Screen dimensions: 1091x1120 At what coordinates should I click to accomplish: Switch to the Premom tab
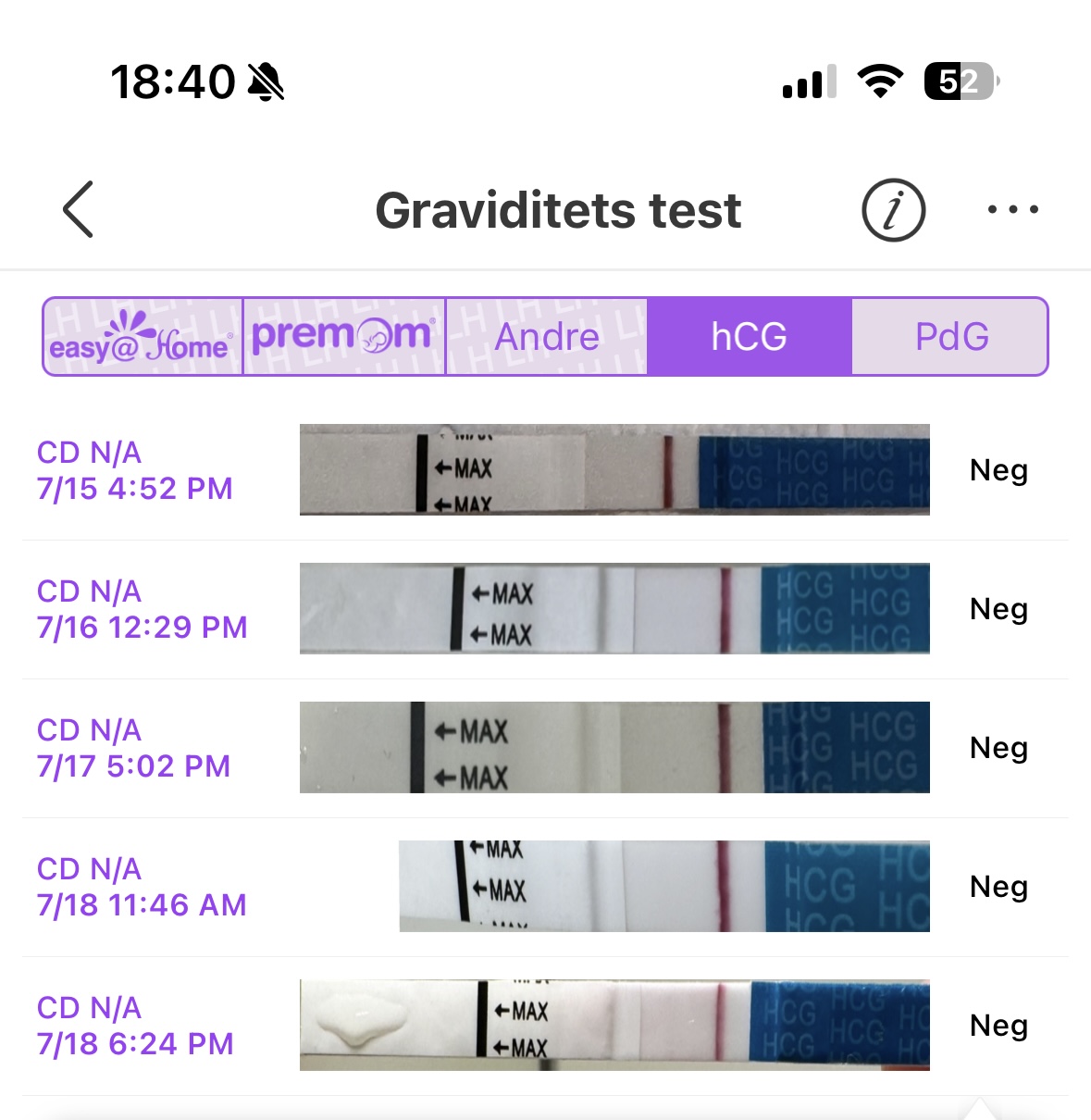click(x=343, y=337)
